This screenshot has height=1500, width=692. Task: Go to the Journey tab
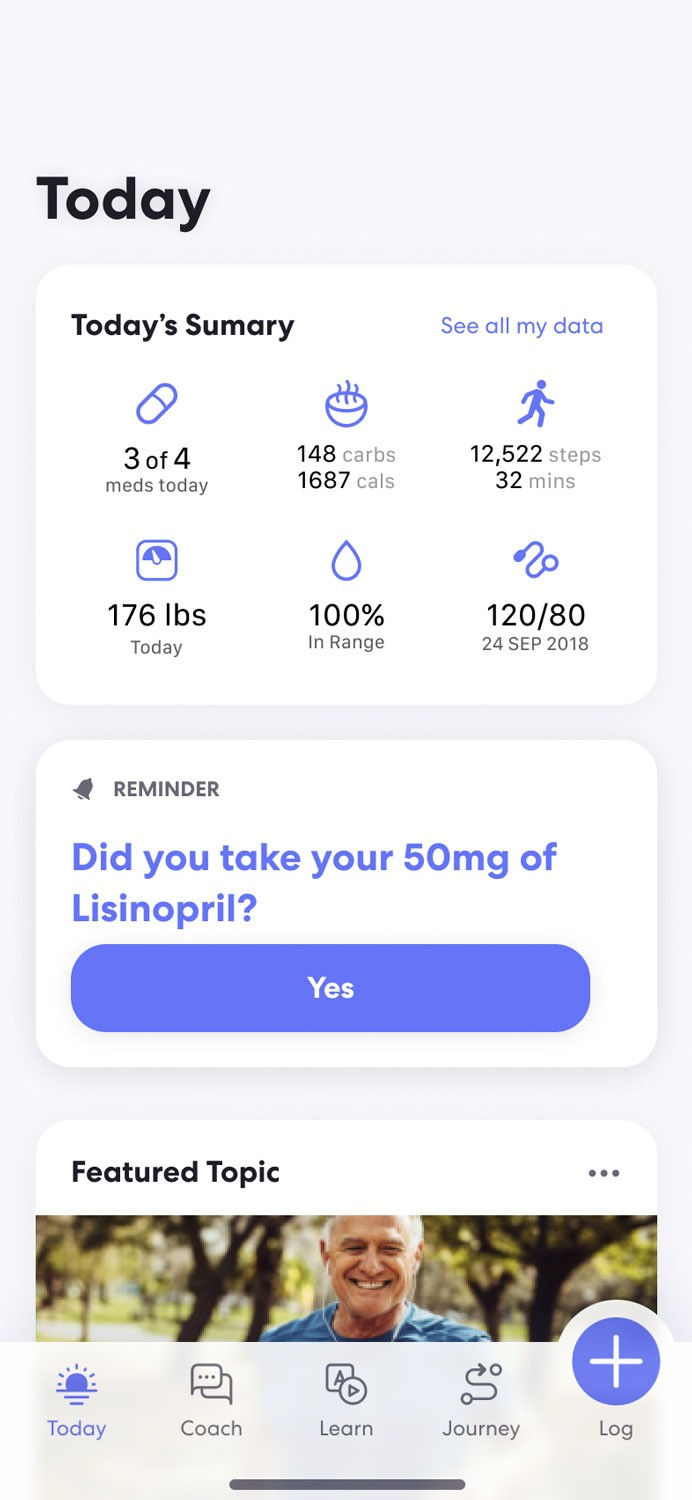[x=481, y=1400]
